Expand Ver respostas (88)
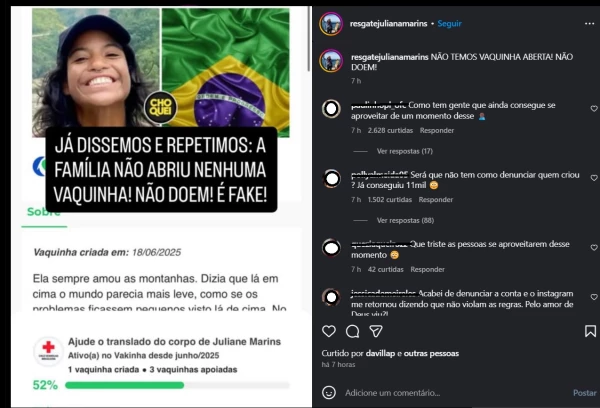600x408 pixels. (x=404, y=220)
